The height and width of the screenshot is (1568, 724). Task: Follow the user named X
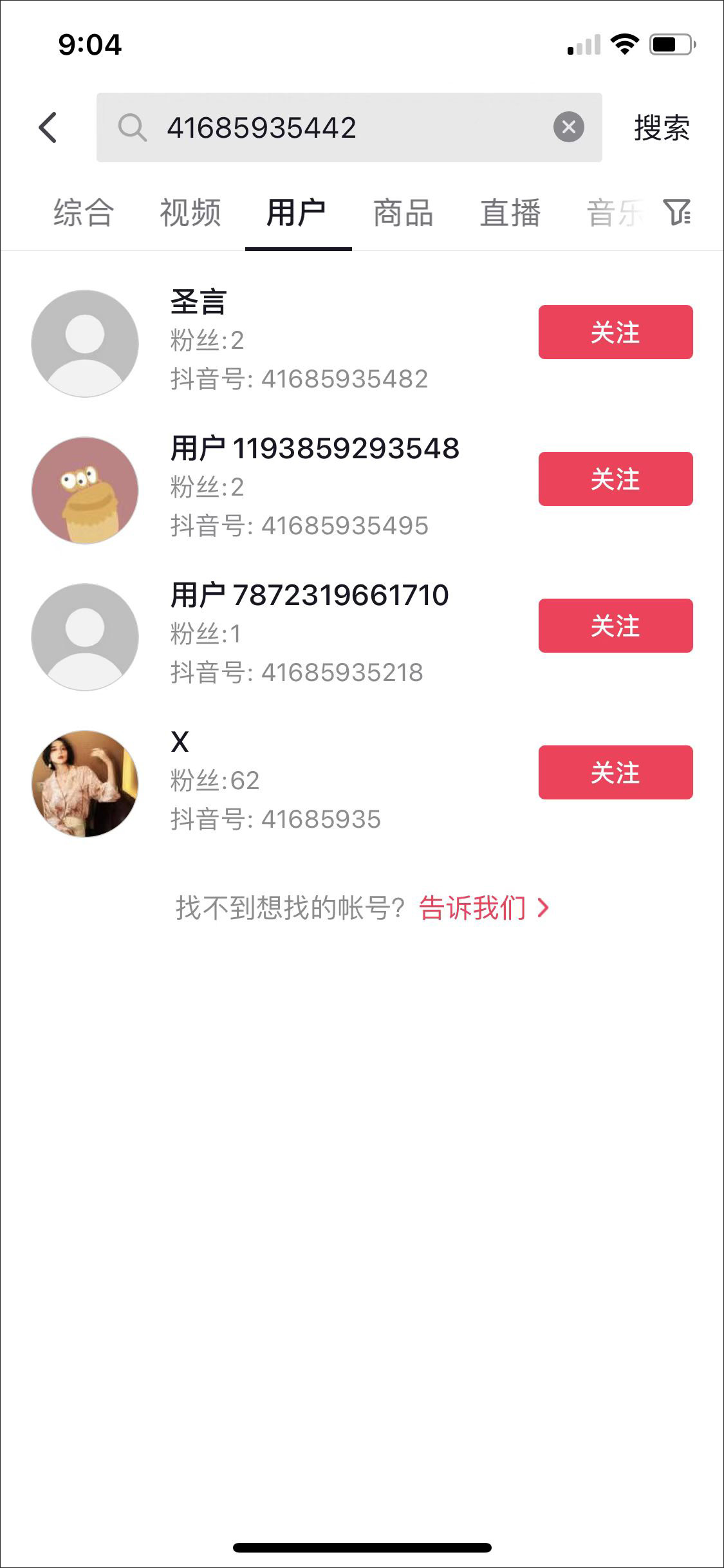point(615,772)
